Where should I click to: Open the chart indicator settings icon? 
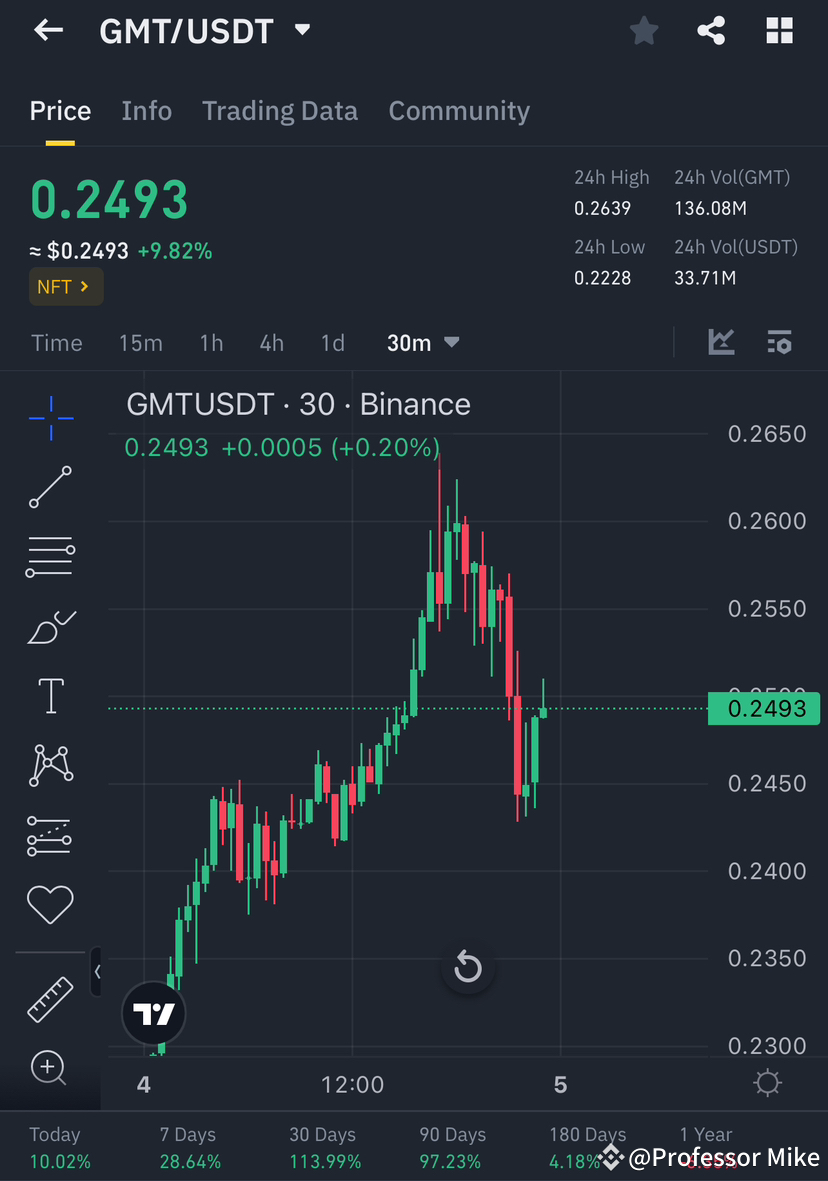point(779,342)
